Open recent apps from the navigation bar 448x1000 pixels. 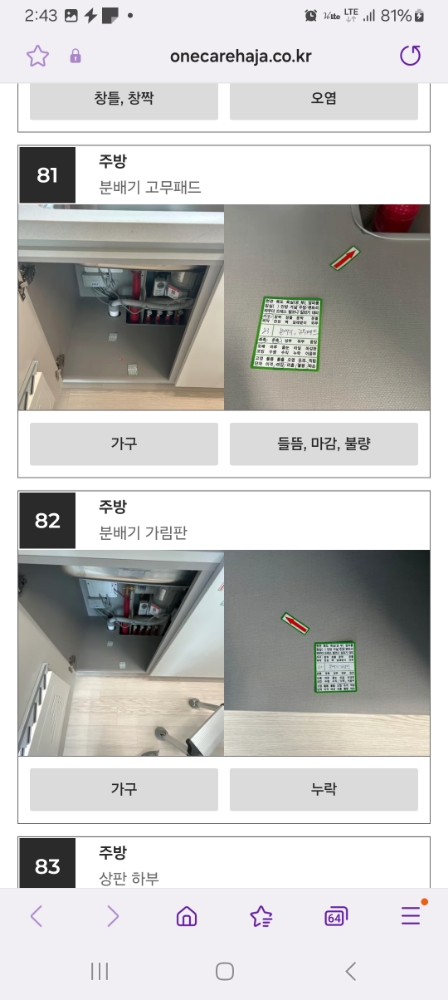click(100, 971)
